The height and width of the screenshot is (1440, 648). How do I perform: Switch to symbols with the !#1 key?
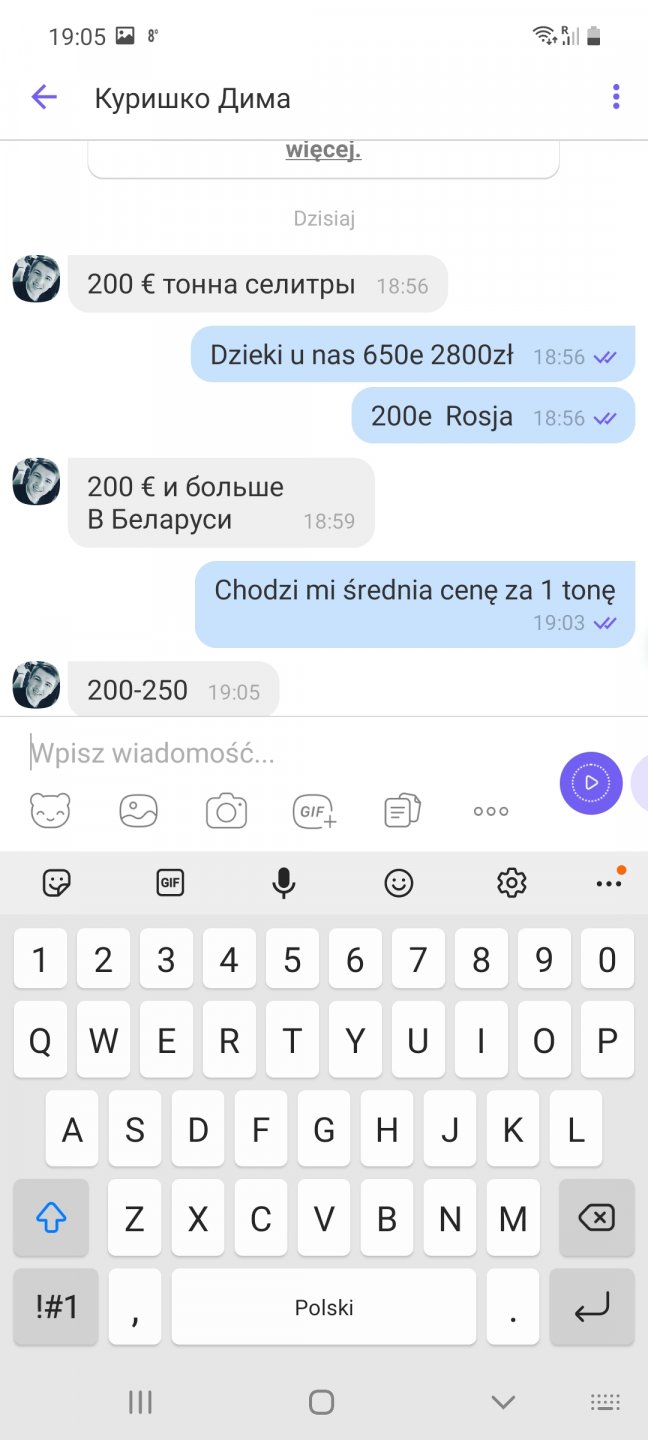click(x=56, y=1307)
